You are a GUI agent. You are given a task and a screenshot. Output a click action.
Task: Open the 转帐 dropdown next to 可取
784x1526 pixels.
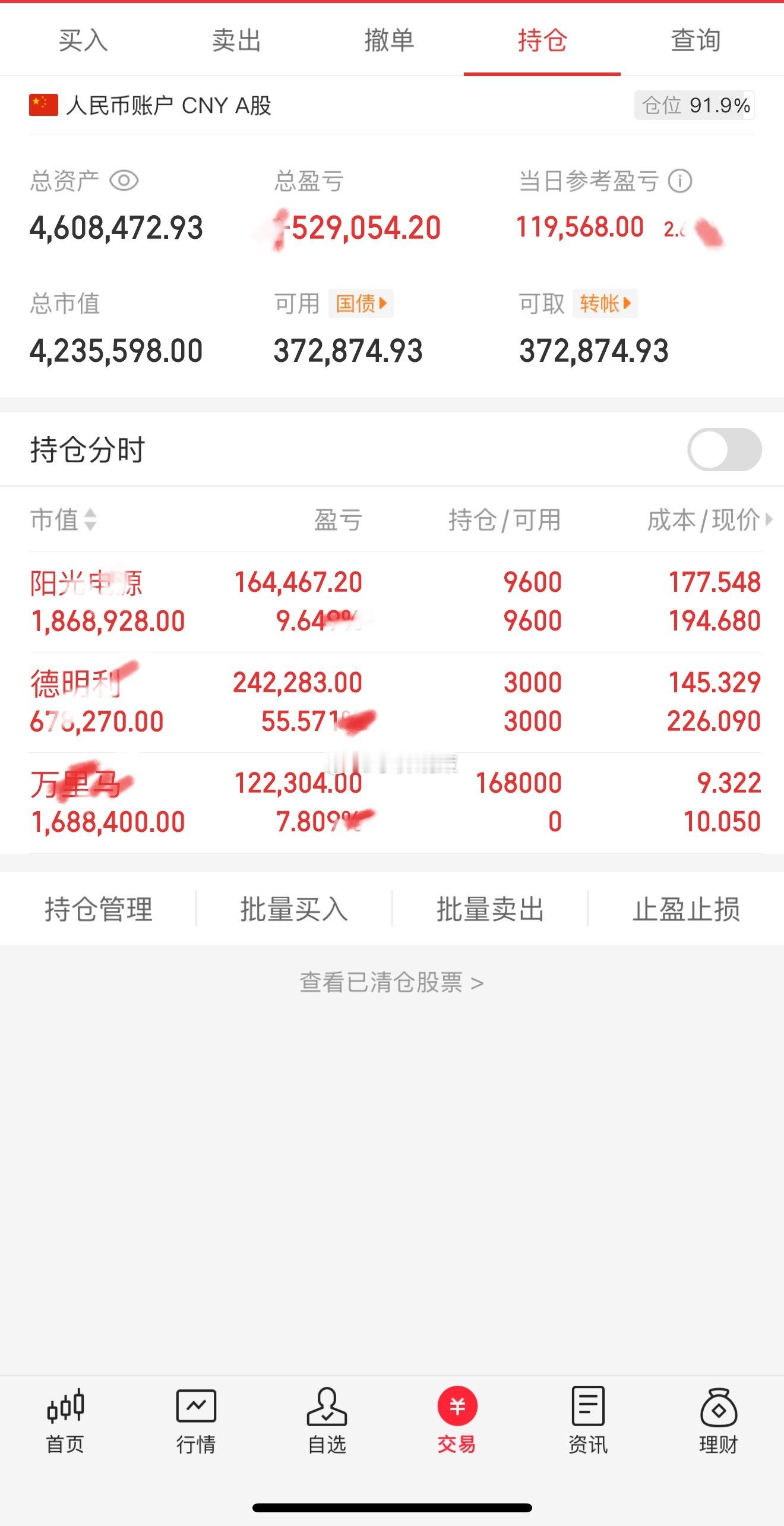click(x=603, y=303)
